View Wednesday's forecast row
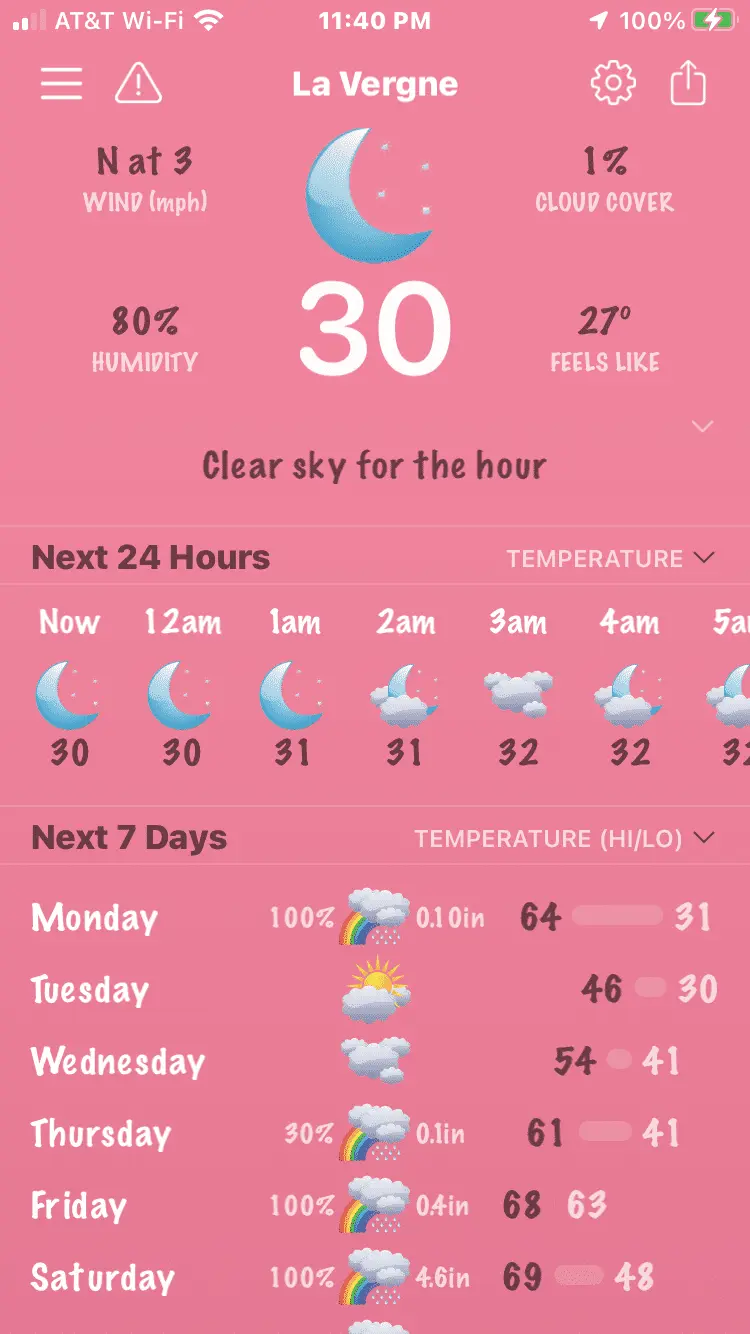Screen dimensions: 750x1334 point(375,1061)
